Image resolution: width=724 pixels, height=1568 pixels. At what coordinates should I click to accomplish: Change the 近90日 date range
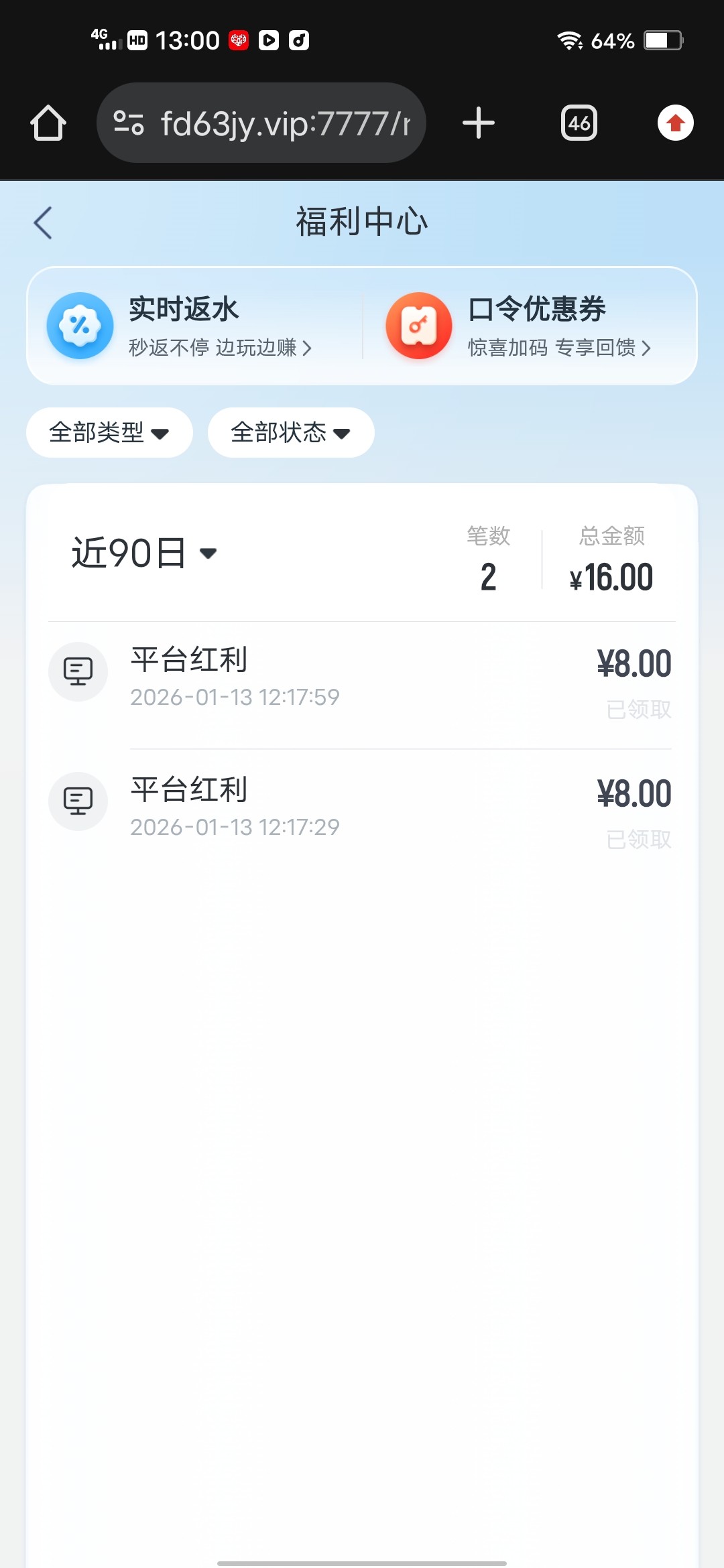tap(144, 553)
